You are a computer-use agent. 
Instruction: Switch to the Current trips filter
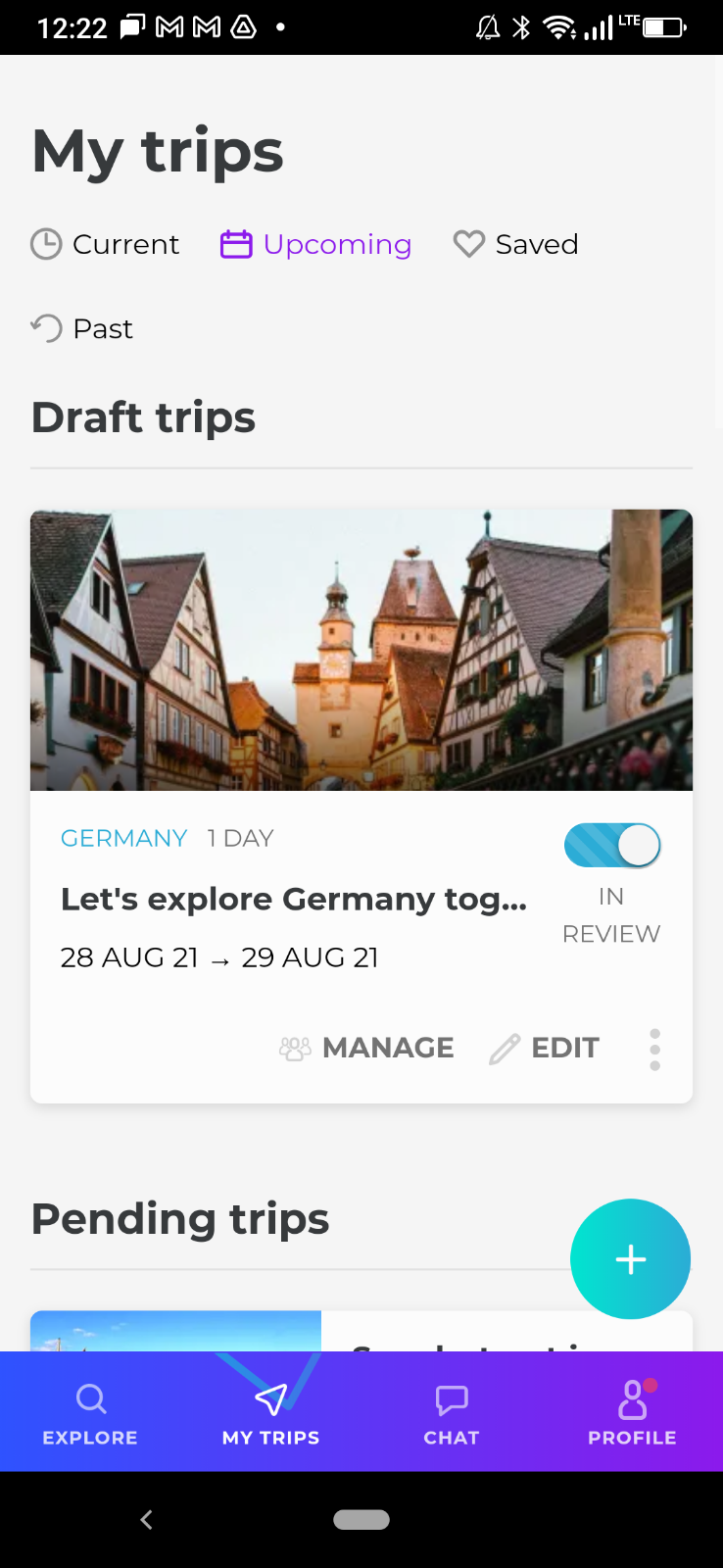pyautogui.click(x=106, y=244)
